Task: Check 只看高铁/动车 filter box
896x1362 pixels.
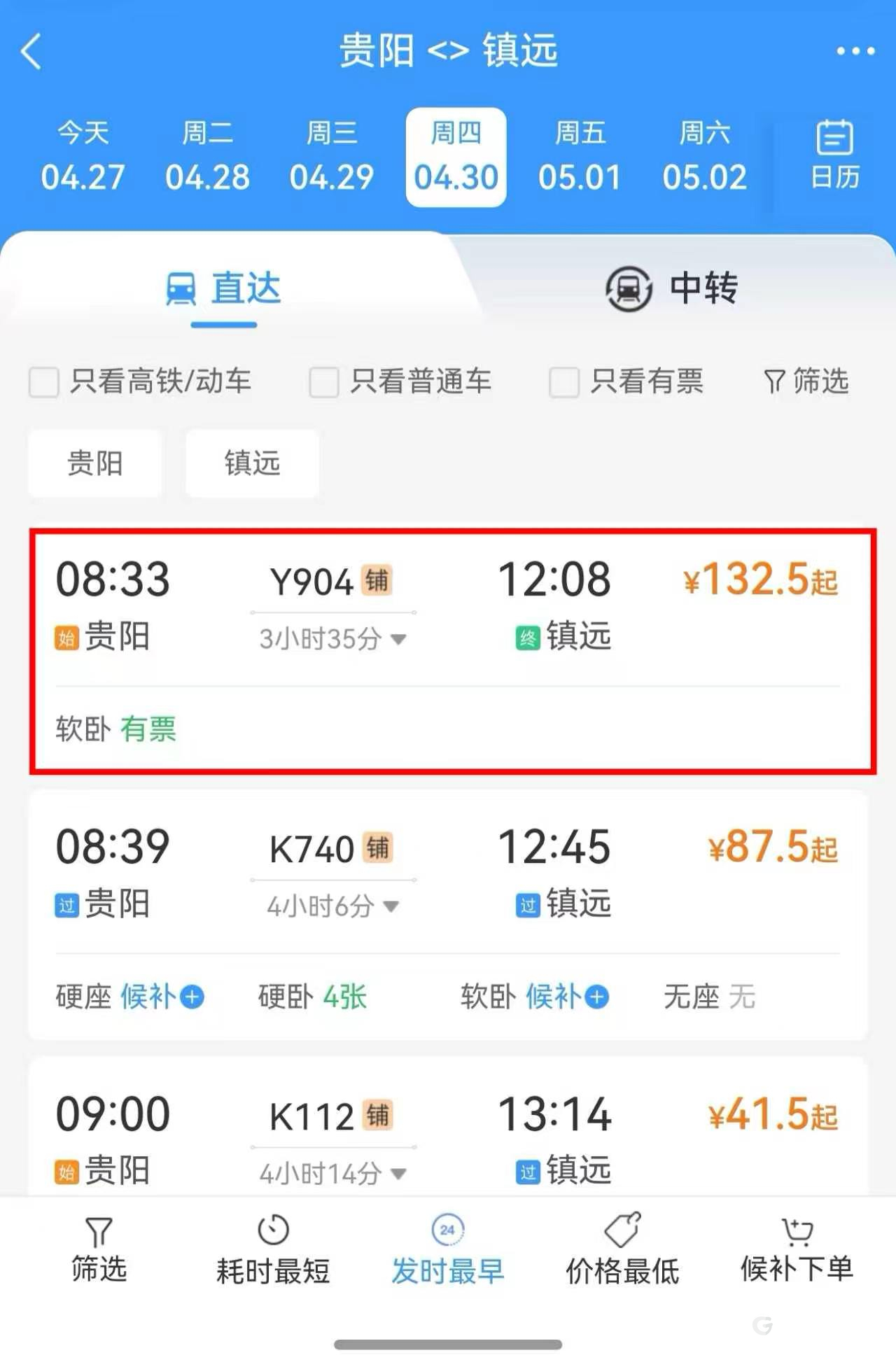Action: [x=44, y=382]
